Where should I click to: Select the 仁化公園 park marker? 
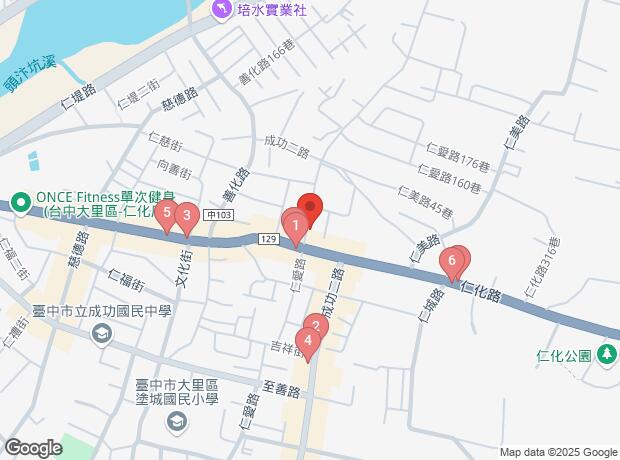[x=605, y=354]
